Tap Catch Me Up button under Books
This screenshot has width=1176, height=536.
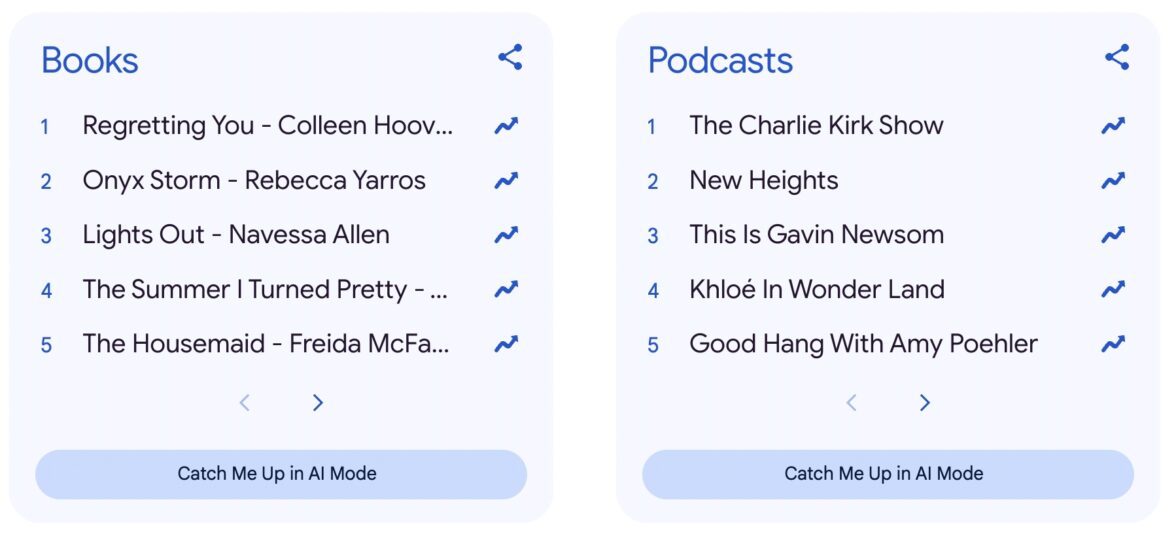[281, 474]
